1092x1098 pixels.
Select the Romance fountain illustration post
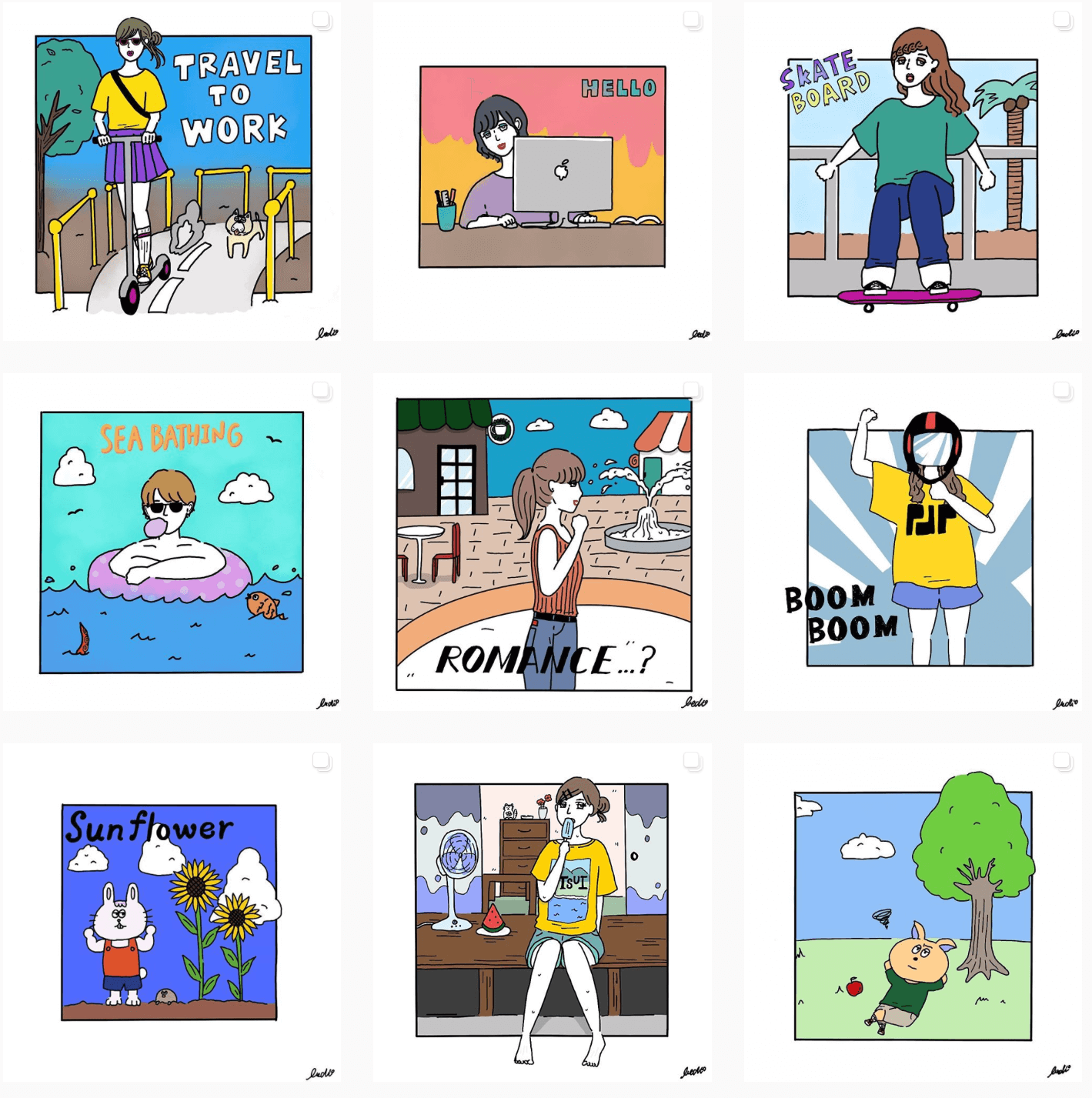(x=542, y=542)
